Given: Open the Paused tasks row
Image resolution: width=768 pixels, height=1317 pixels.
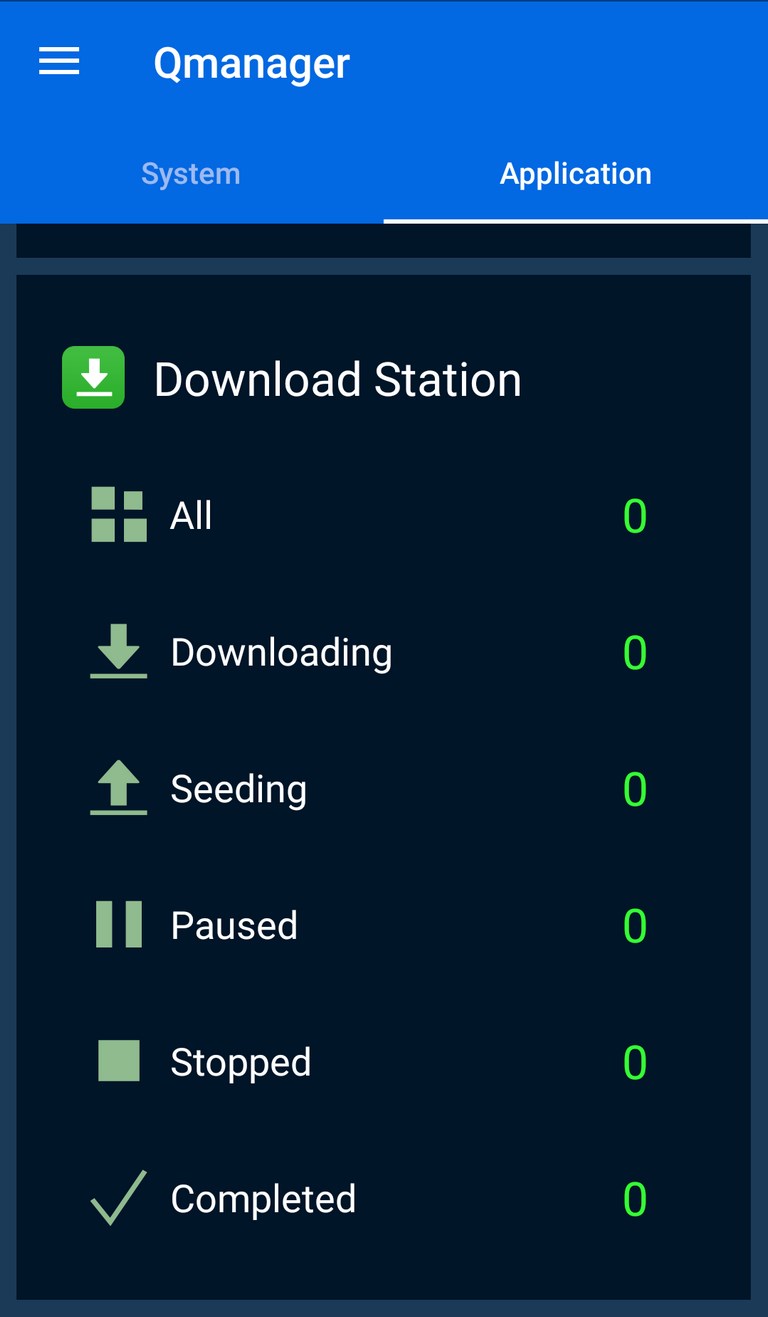Looking at the screenshot, I should (383, 925).
